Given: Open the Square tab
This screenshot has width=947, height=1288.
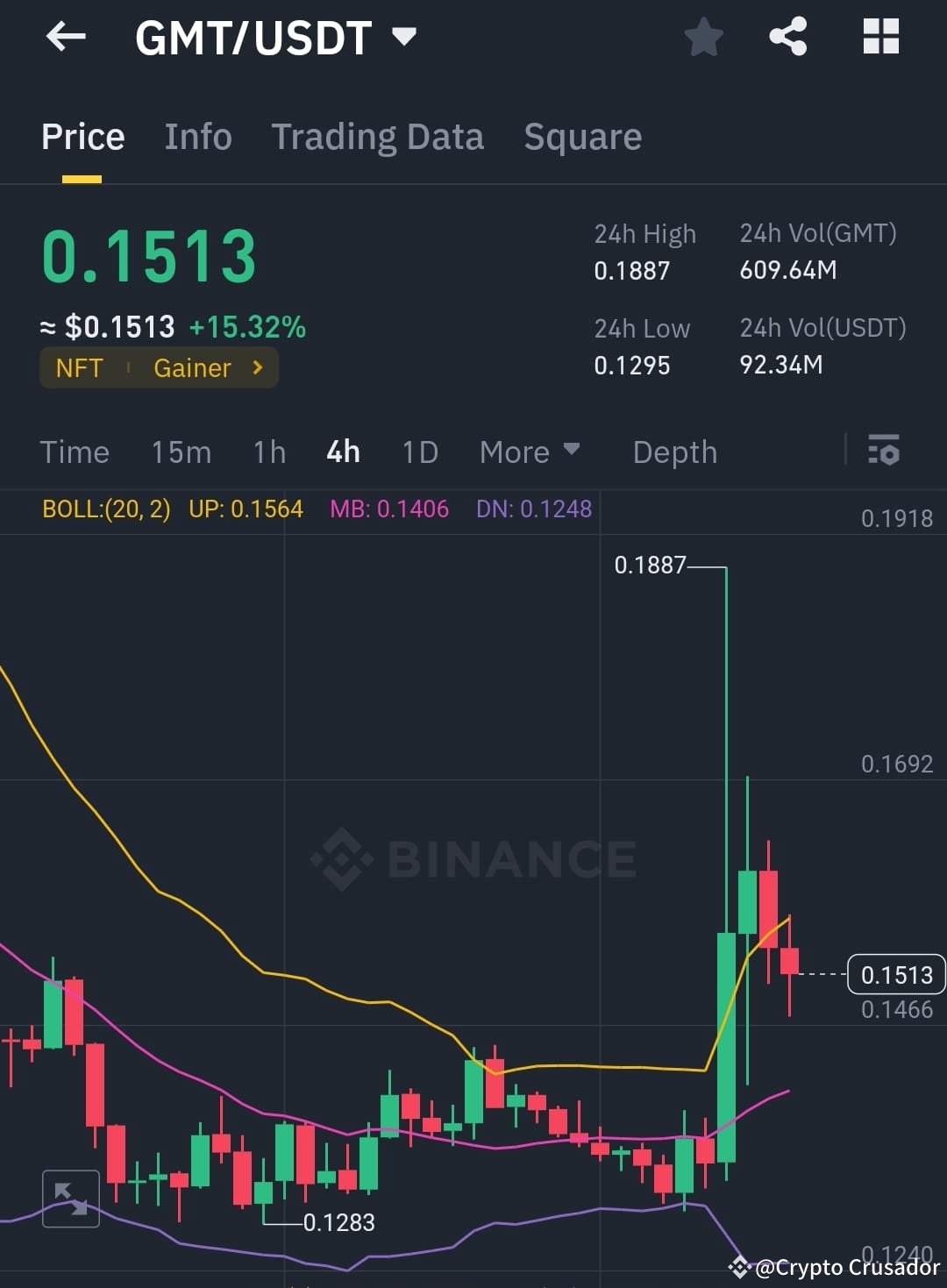Looking at the screenshot, I should 582,137.
